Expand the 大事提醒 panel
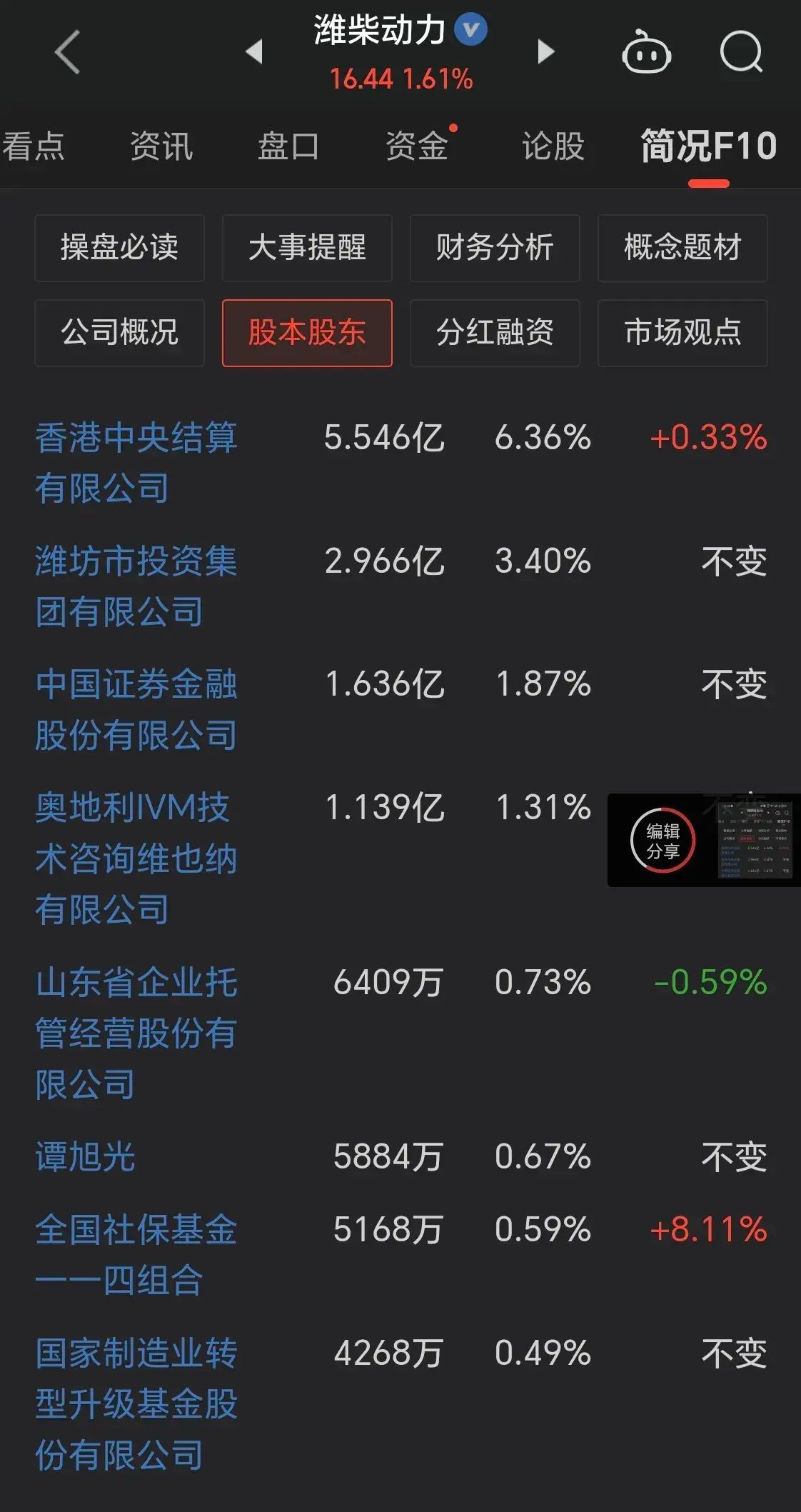Image resolution: width=801 pixels, height=1512 pixels. 307,248
